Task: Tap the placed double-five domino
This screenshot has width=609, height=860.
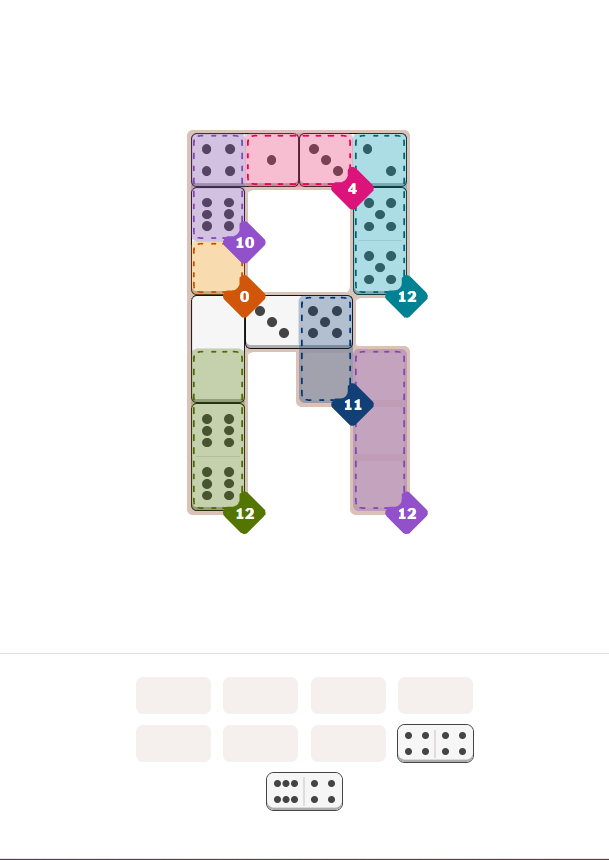Action: 380,240
